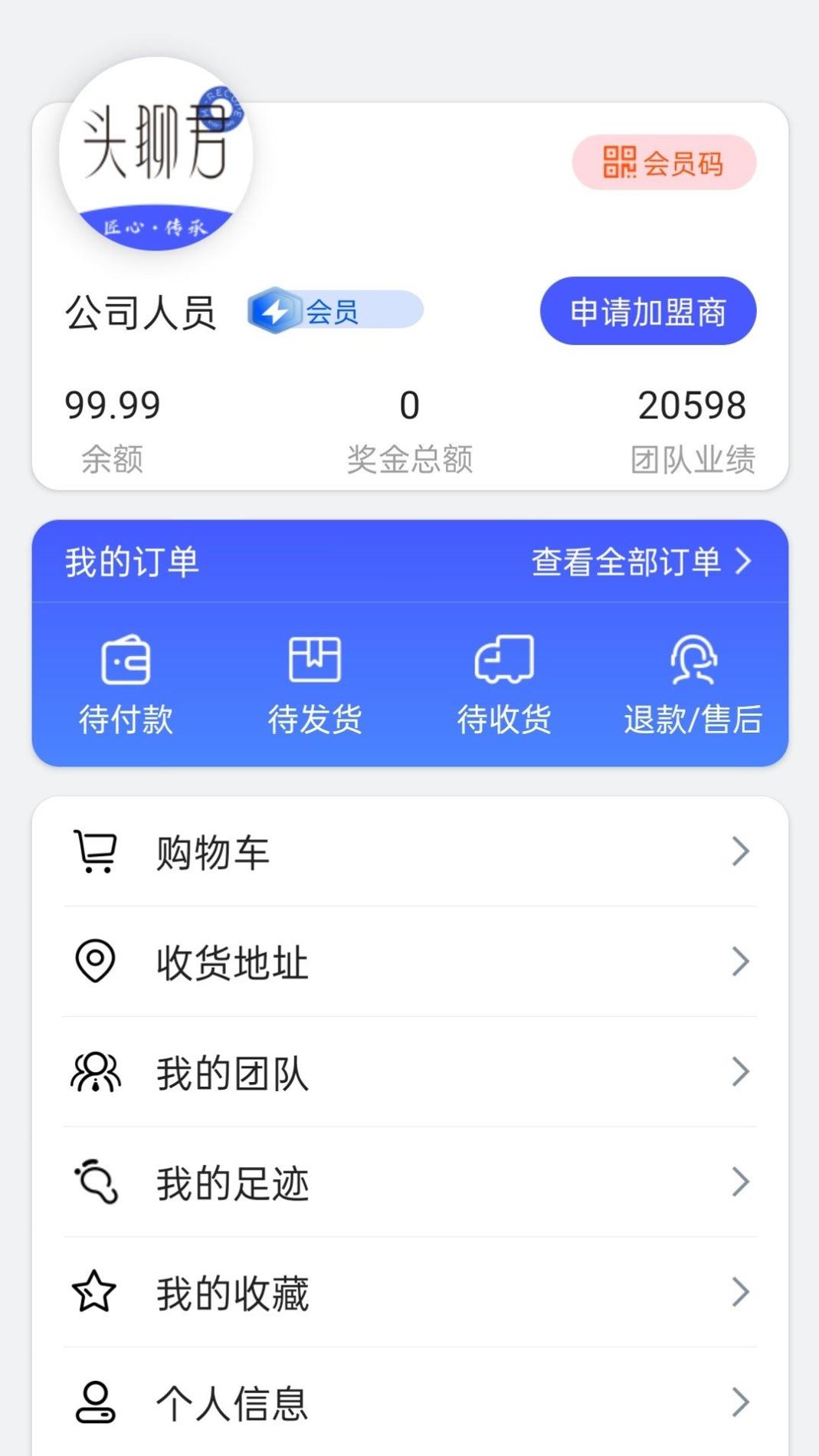Select the location pin icon beside 收货地址

coord(93,962)
